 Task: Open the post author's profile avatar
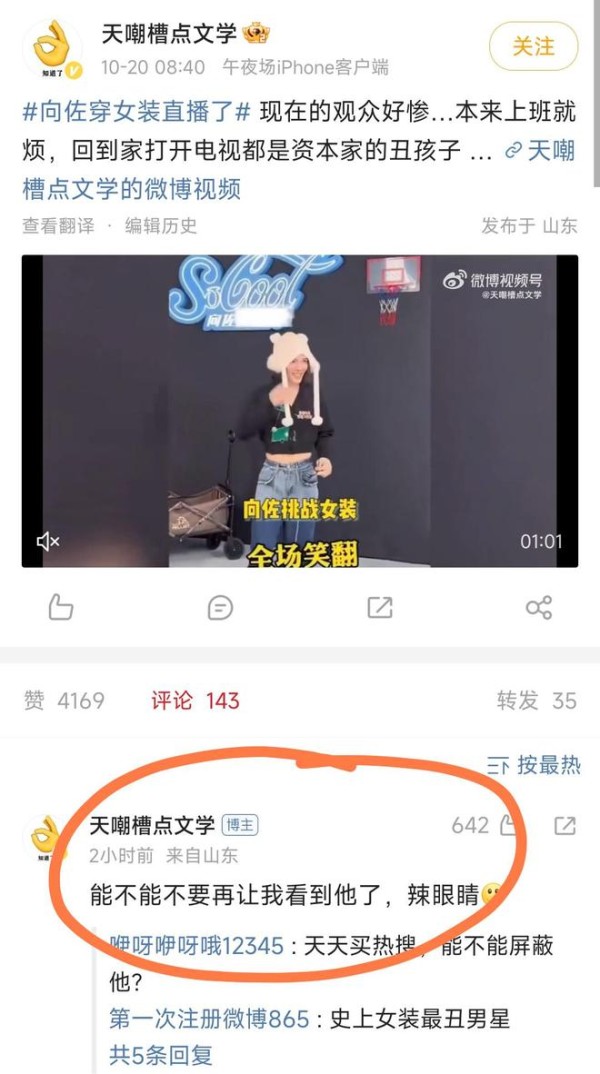50,48
